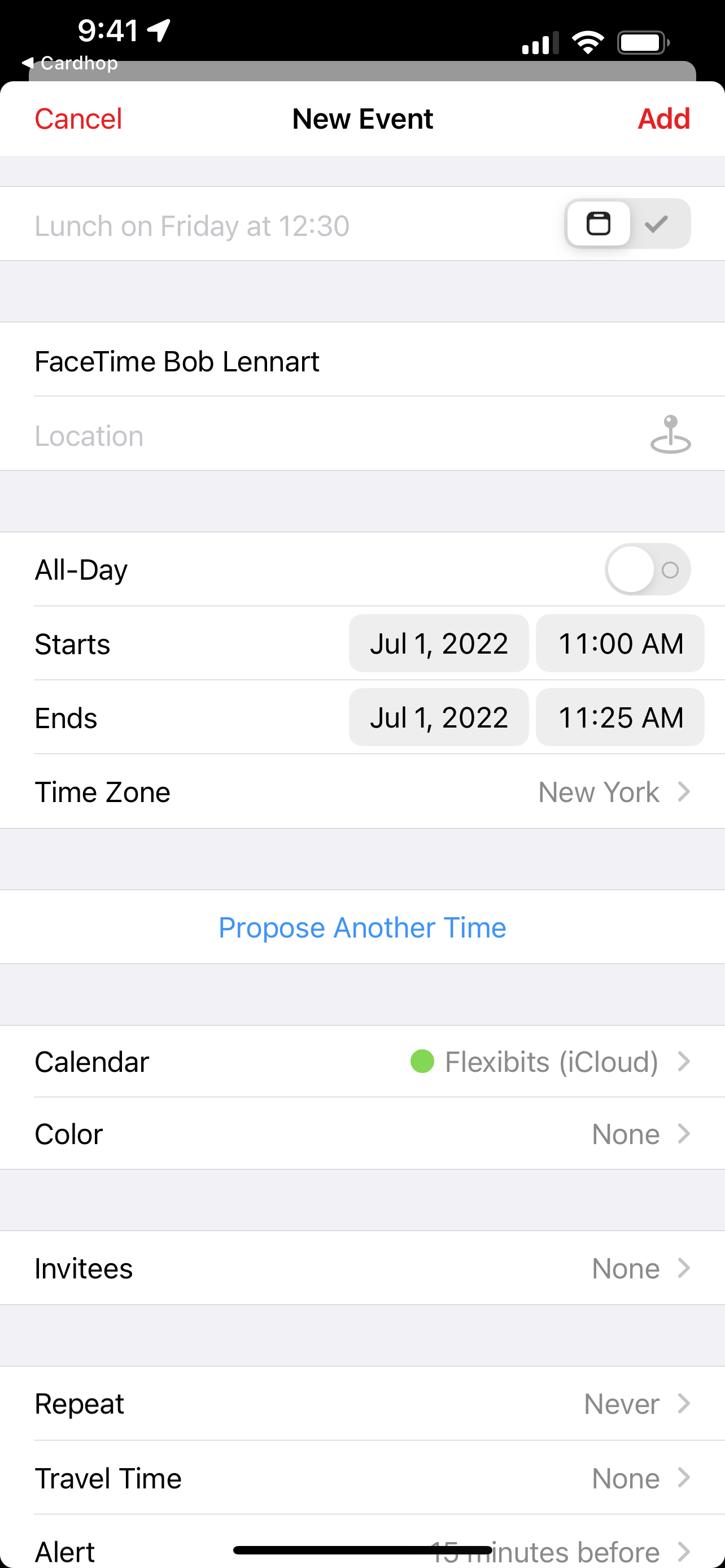Return to Cardhop via back link
The image size is (725, 1568).
[x=69, y=63]
